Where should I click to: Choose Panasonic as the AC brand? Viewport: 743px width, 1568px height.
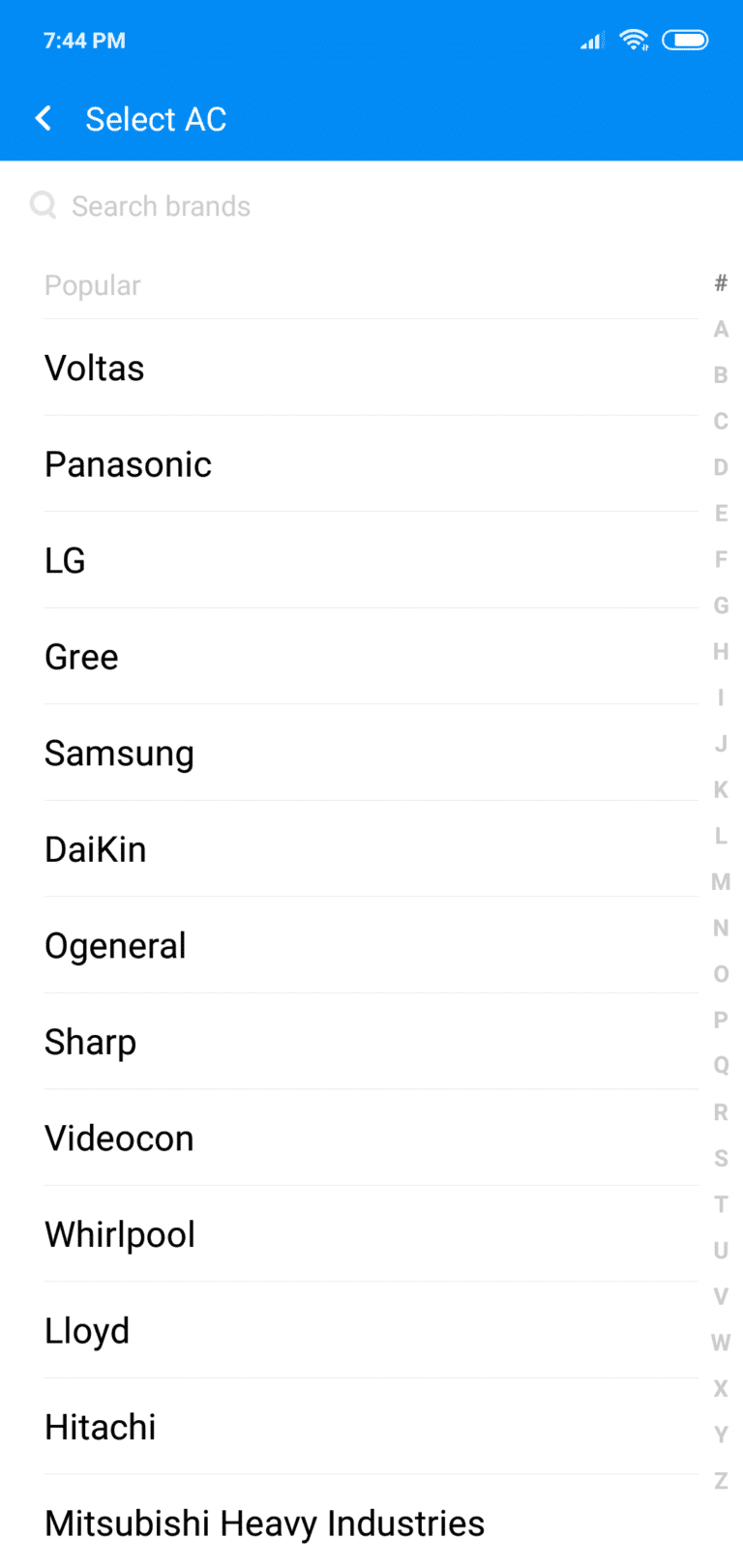click(128, 464)
